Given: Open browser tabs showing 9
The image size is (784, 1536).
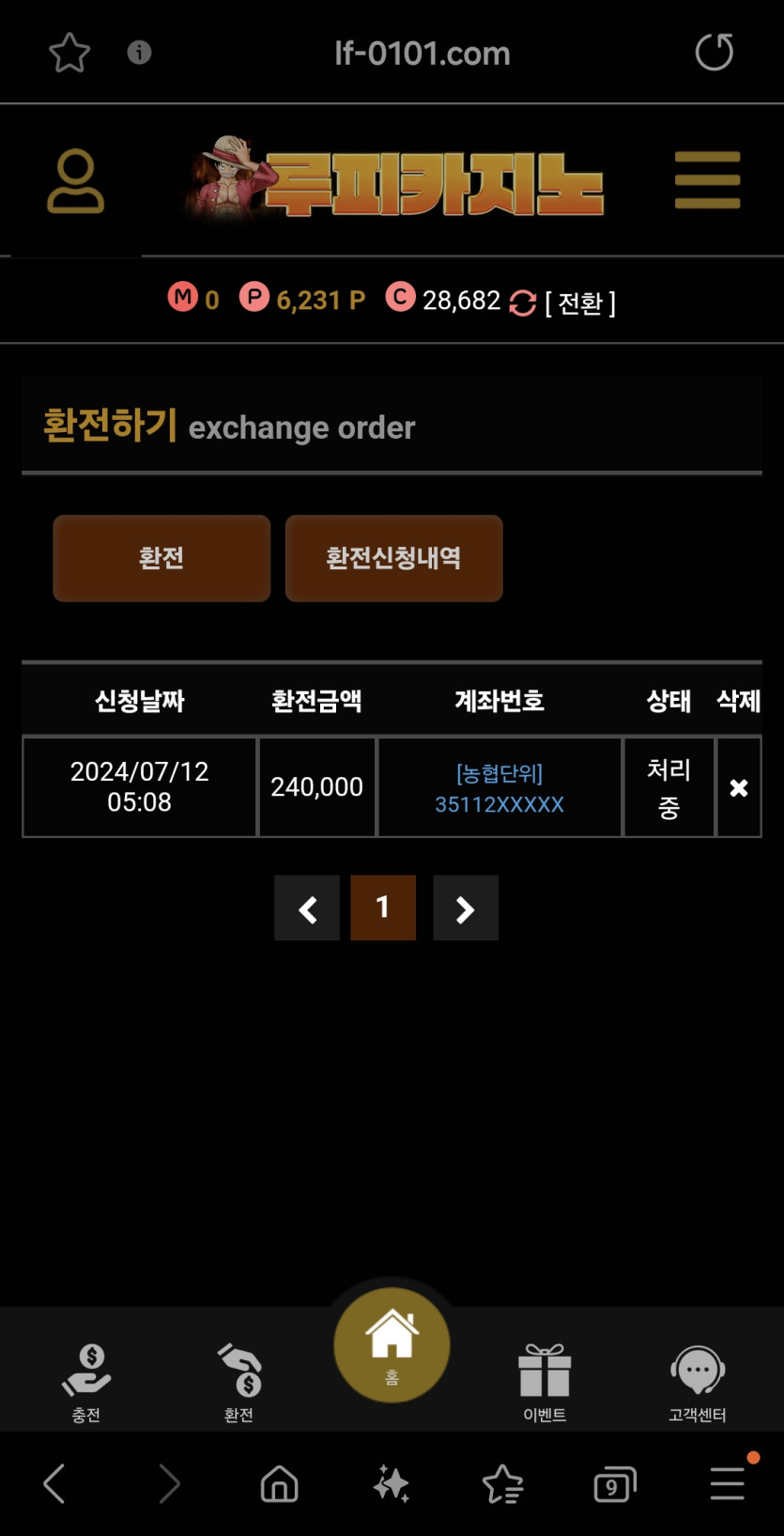Looking at the screenshot, I should pos(615,1484).
